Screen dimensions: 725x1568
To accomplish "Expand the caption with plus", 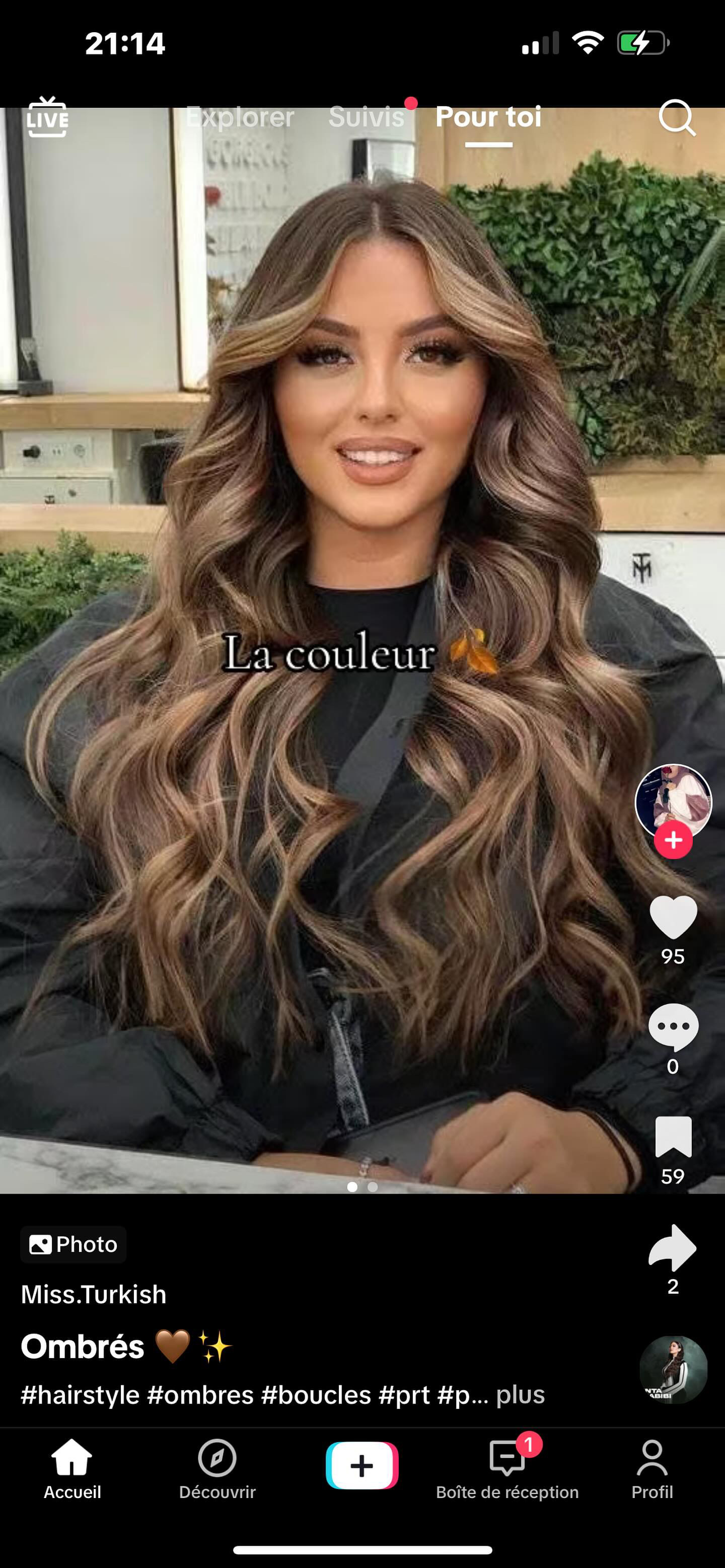I will click(520, 1394).
